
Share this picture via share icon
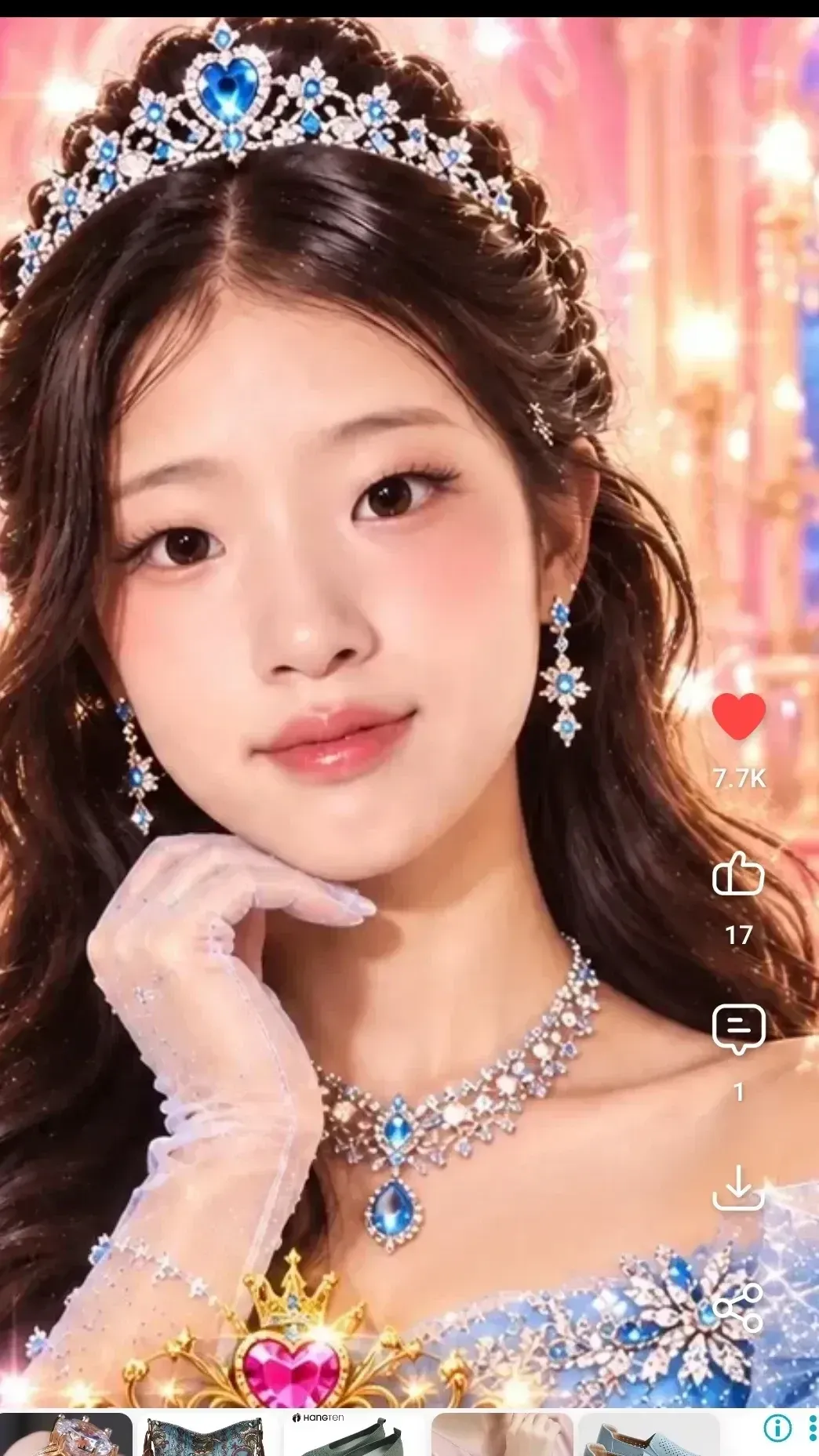coord(738,1307)
